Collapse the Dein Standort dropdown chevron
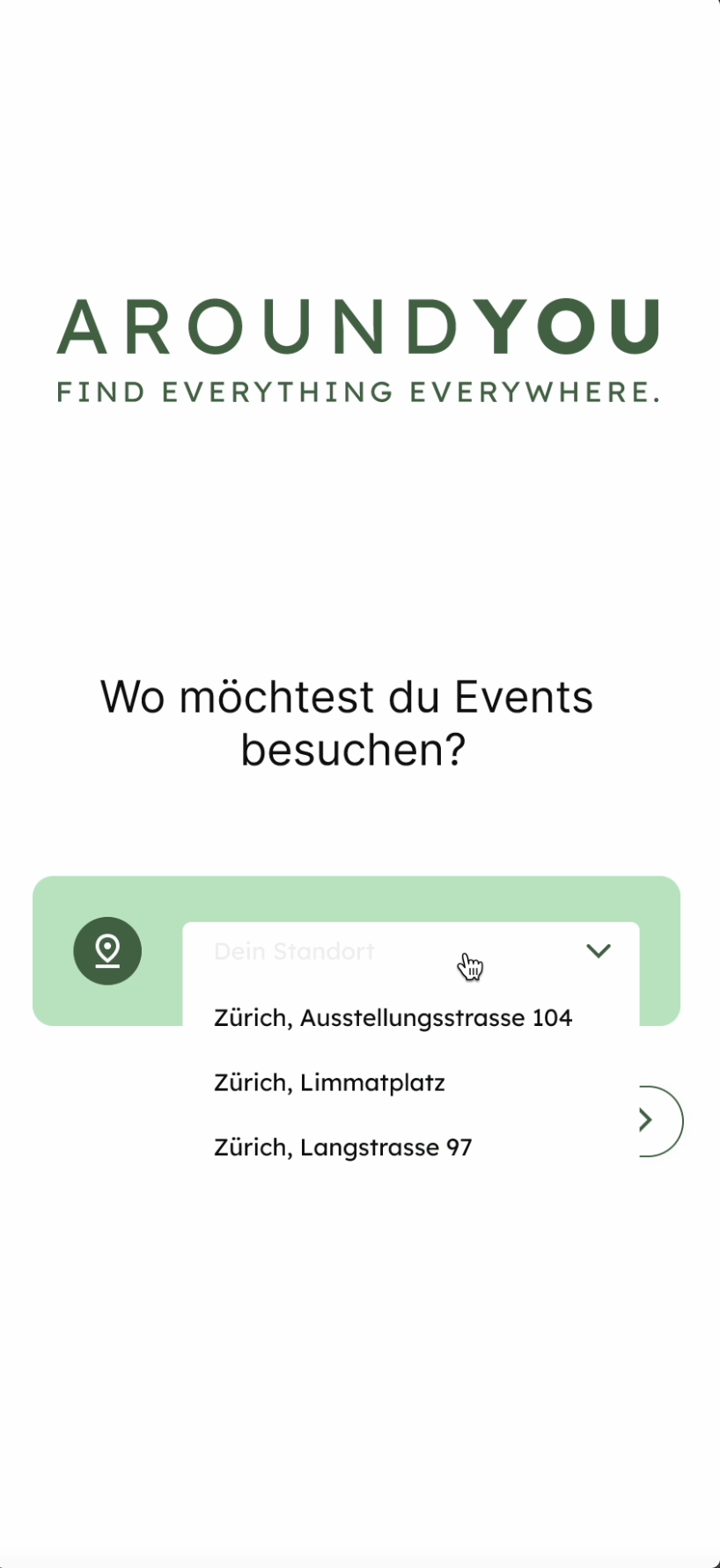 click(599, 951)
